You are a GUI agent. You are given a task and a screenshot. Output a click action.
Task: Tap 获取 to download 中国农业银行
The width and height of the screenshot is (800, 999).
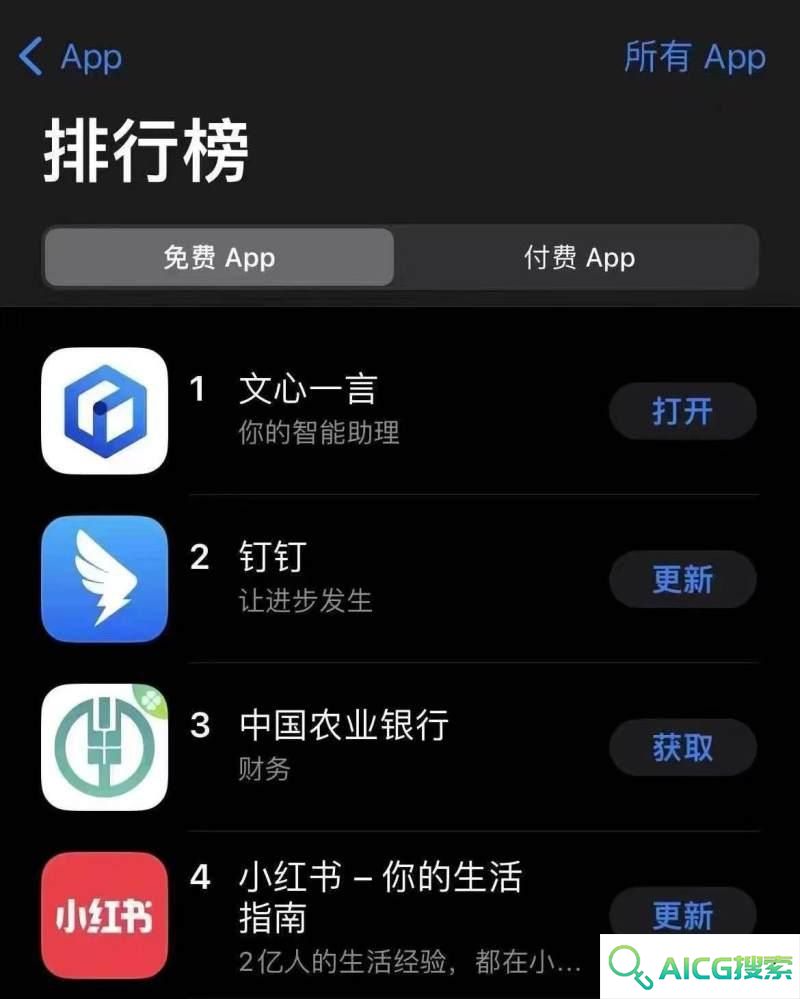pyautogui.click(x=682, y=747)
